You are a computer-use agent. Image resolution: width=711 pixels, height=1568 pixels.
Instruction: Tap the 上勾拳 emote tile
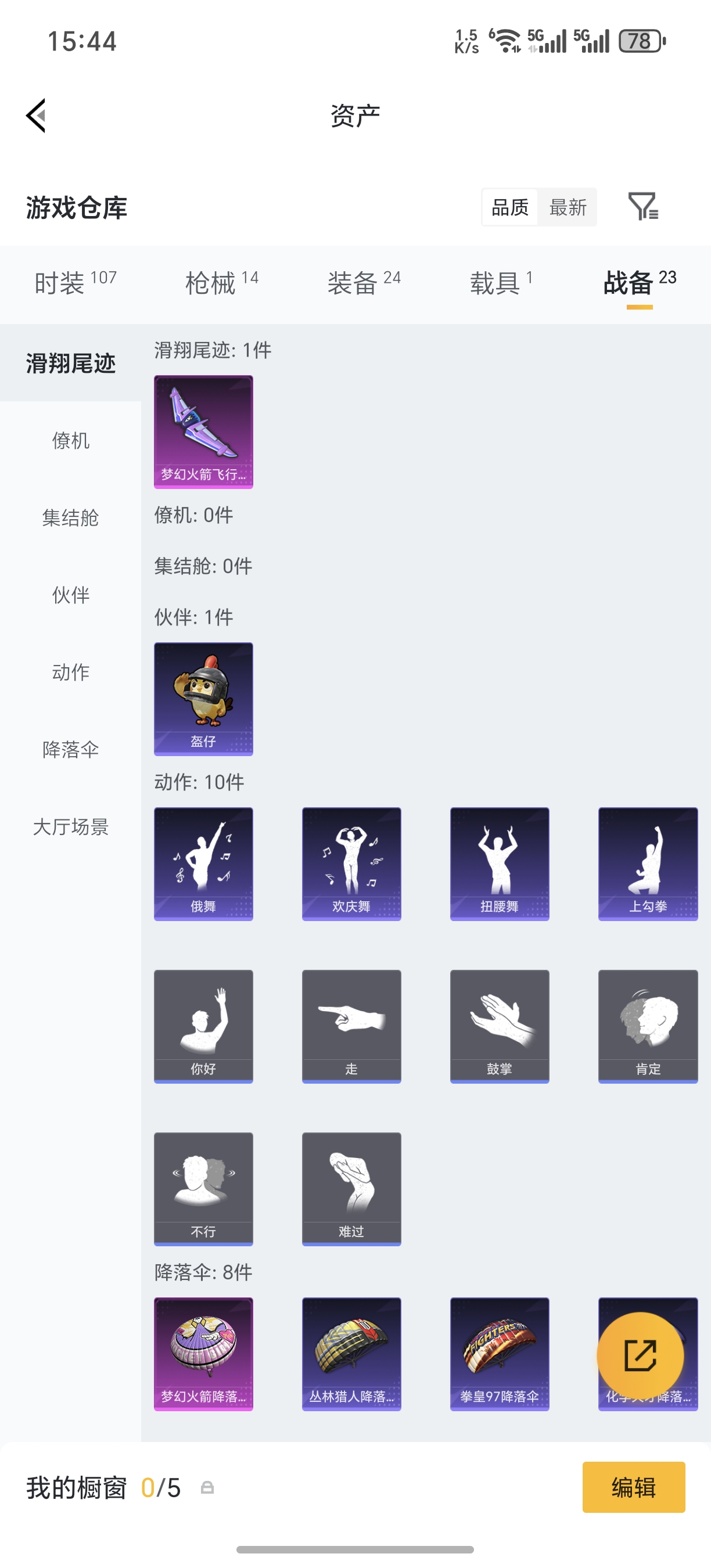pos(648,863)
